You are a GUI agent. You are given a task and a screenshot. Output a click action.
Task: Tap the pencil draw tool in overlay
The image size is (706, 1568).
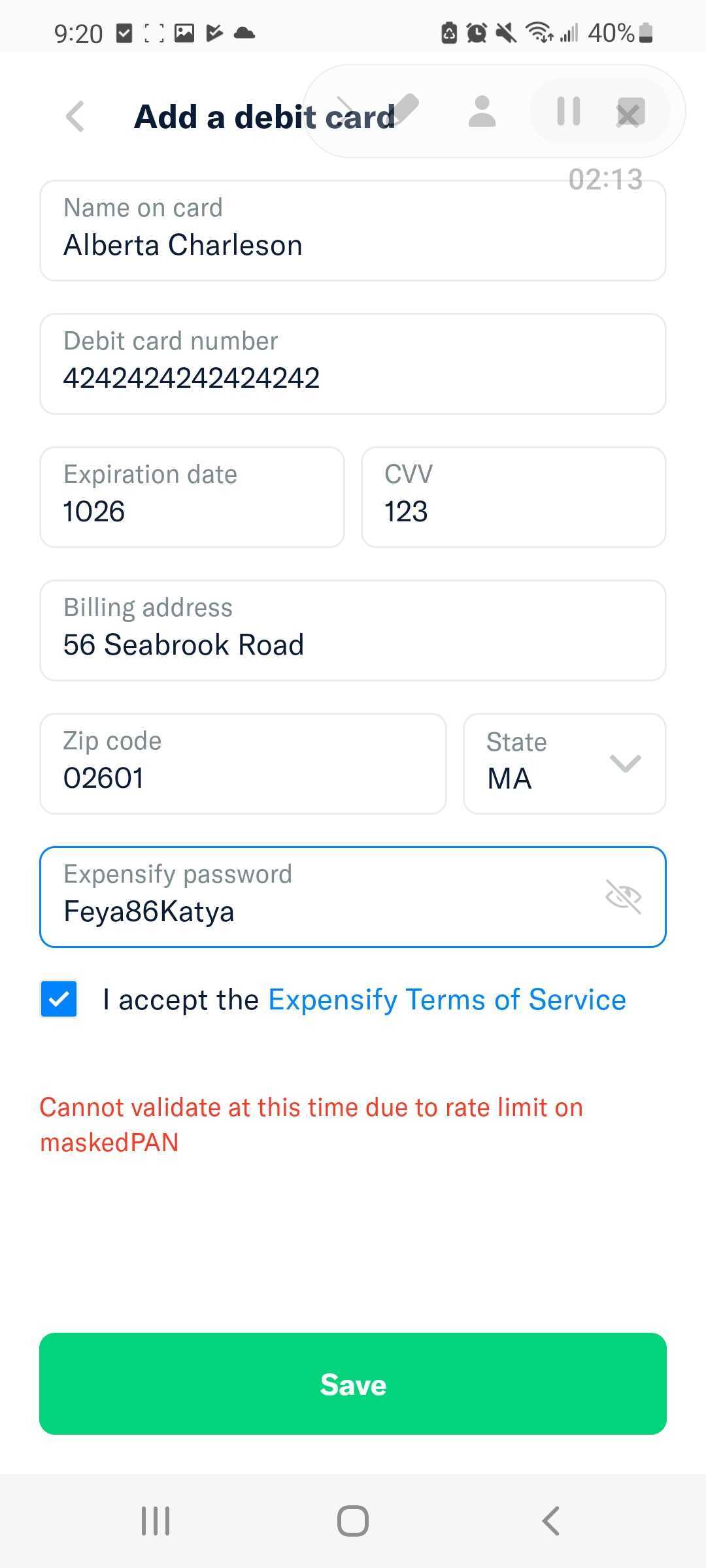405,108
